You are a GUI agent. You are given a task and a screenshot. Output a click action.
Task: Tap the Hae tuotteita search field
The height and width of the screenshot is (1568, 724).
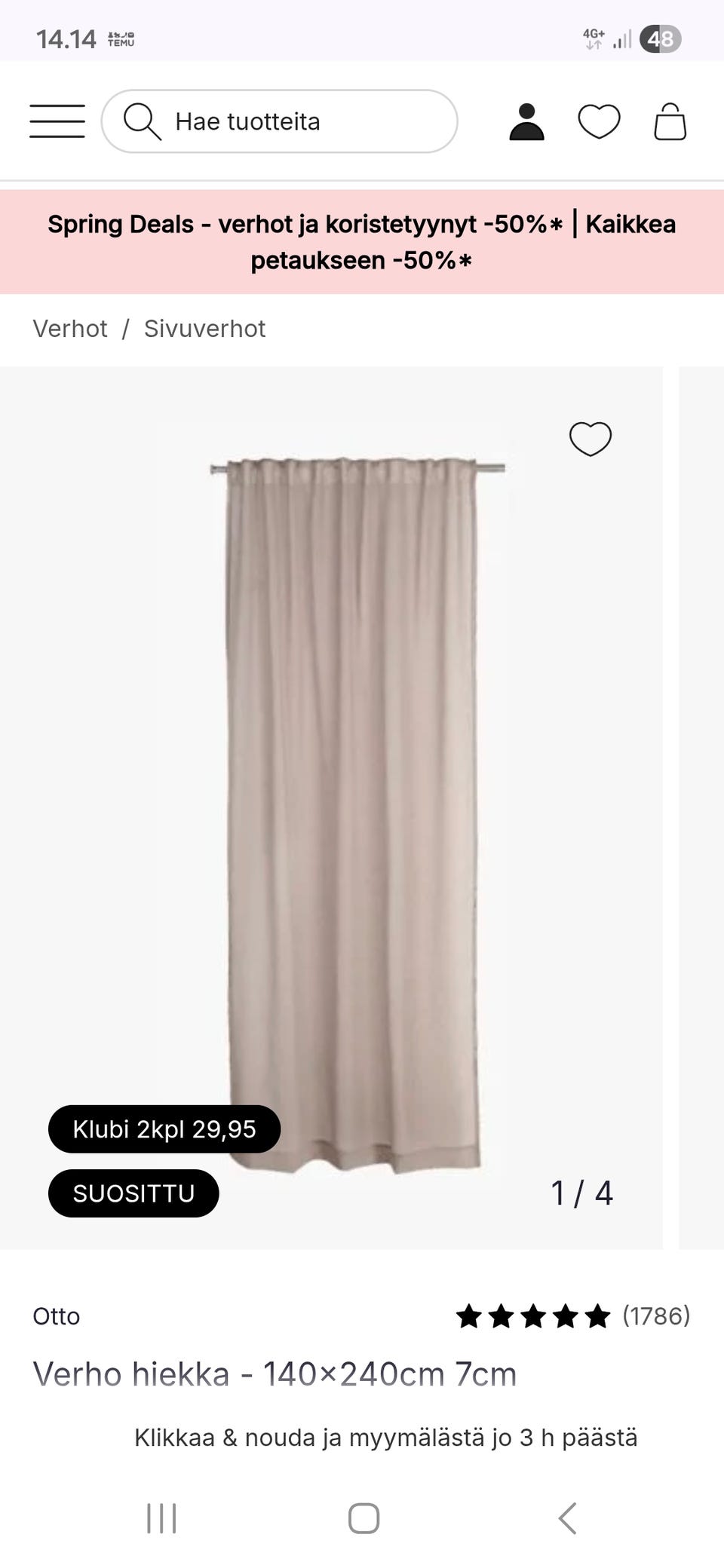(279, 121)
